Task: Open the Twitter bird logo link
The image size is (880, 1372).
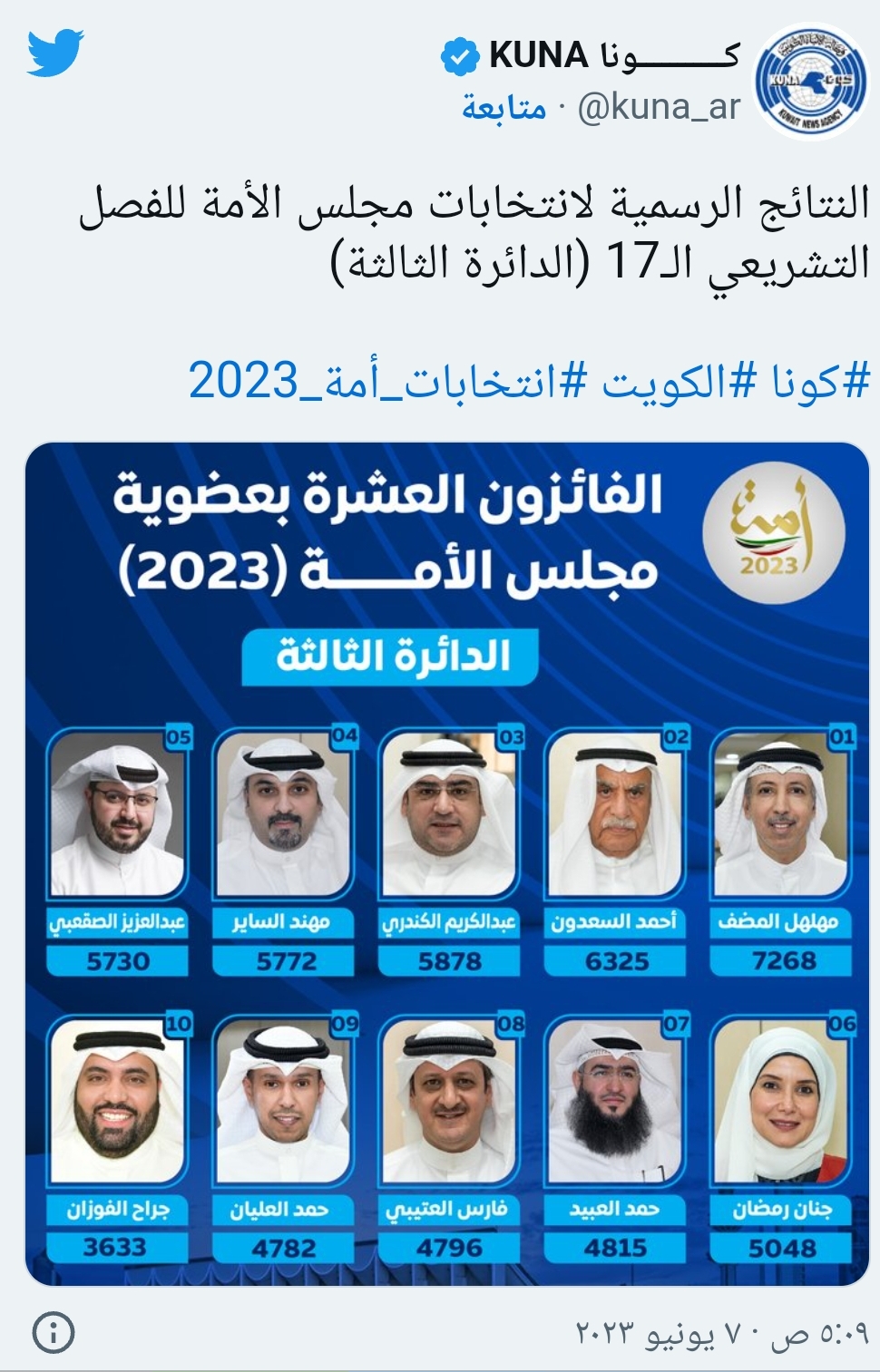Action: pyautogui.click(x=55, y=53)
